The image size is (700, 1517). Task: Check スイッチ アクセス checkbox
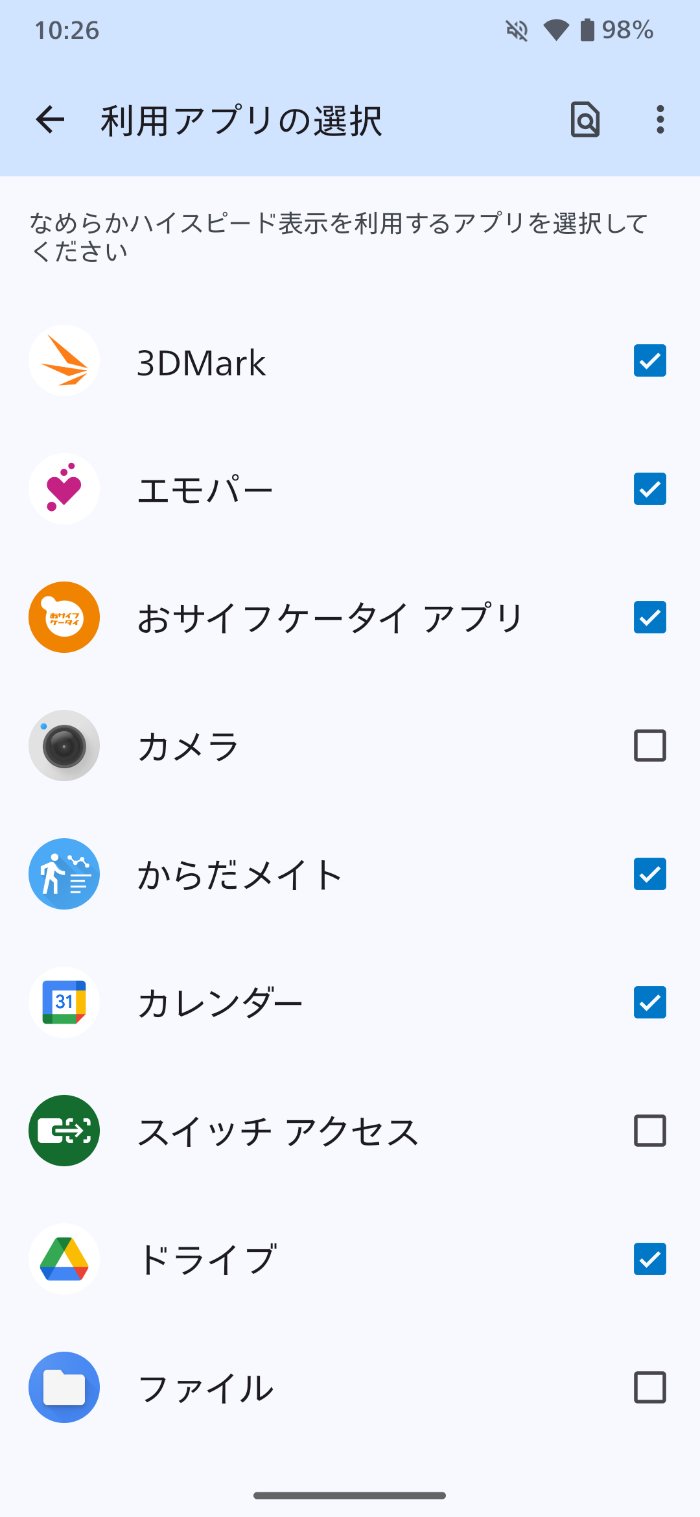[x=650, y=1131]
